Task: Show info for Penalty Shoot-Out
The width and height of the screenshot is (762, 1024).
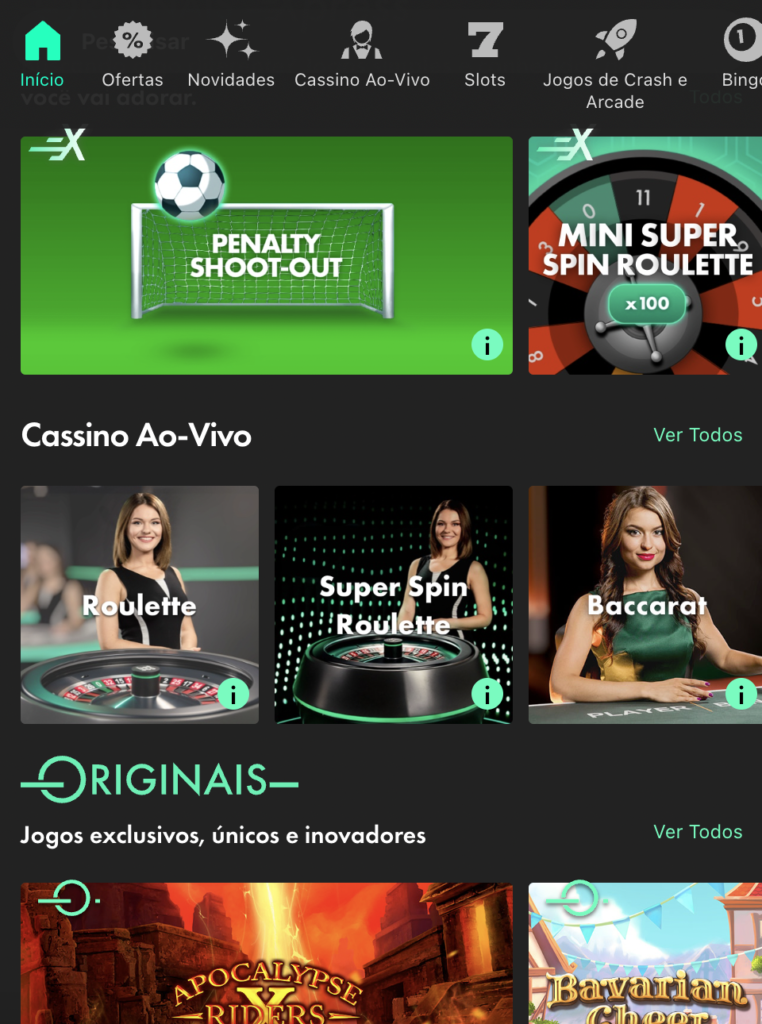Action: (x=487, y=346)
